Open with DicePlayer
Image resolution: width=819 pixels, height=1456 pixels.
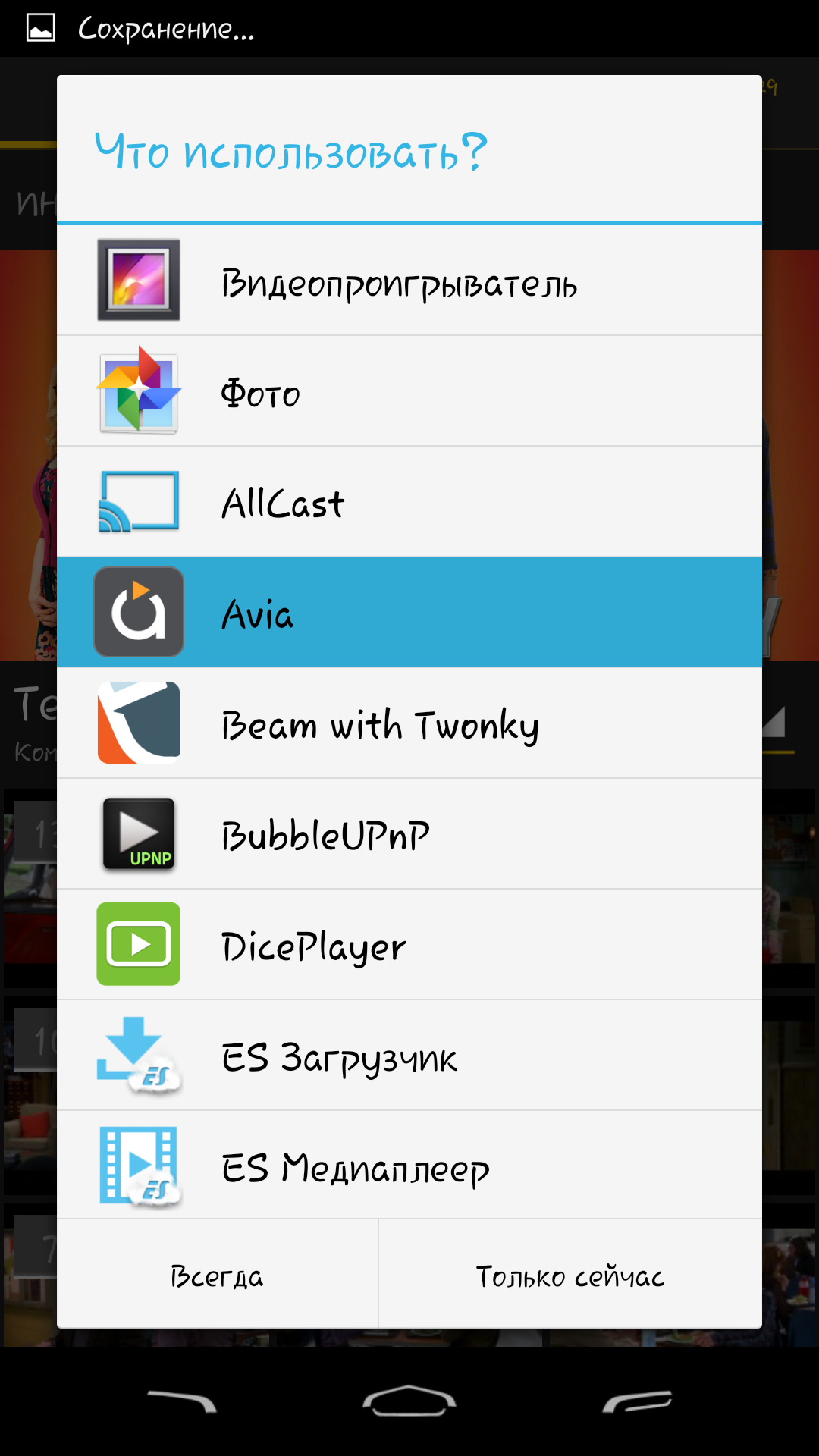click(x=409, y=945)
